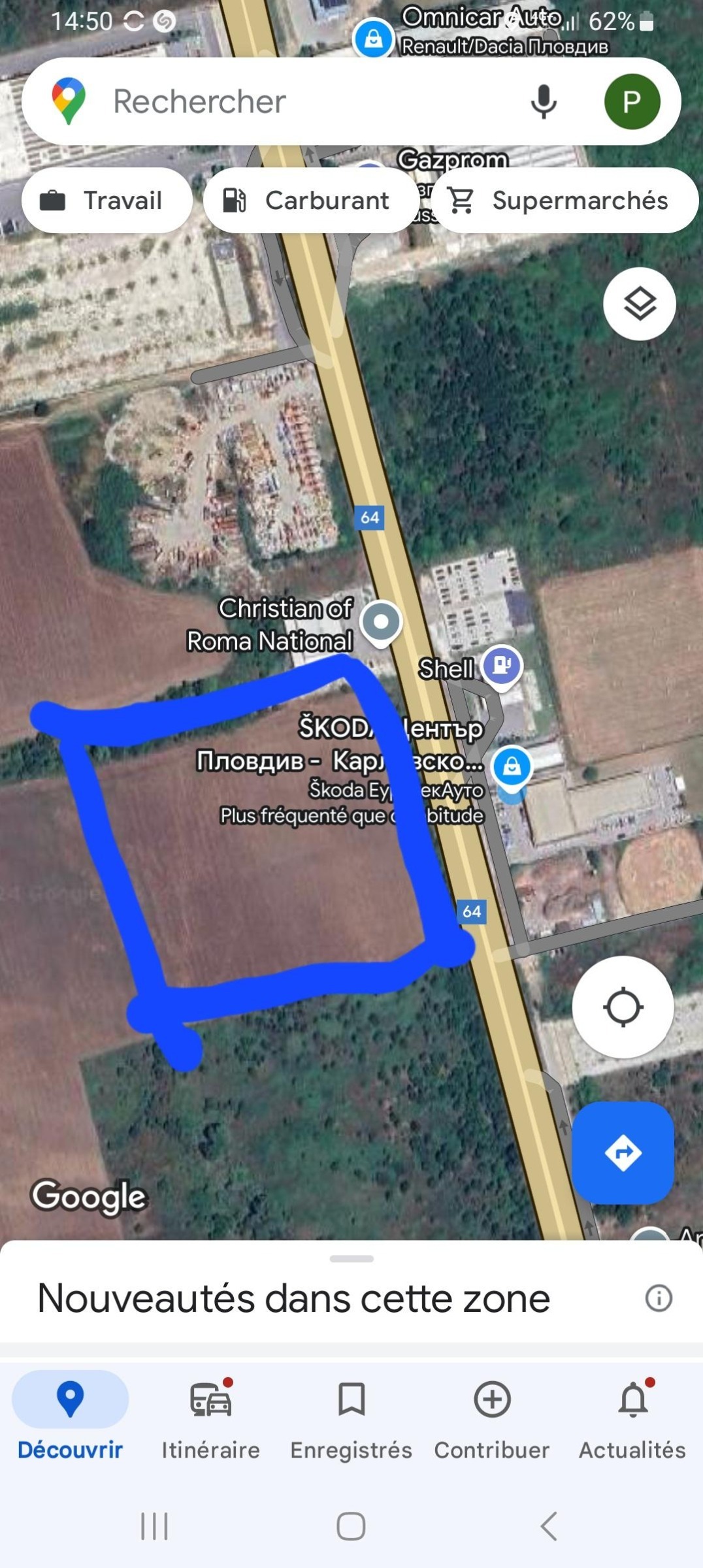View info about Nouveautés dans cette zone

[658, 1298]
